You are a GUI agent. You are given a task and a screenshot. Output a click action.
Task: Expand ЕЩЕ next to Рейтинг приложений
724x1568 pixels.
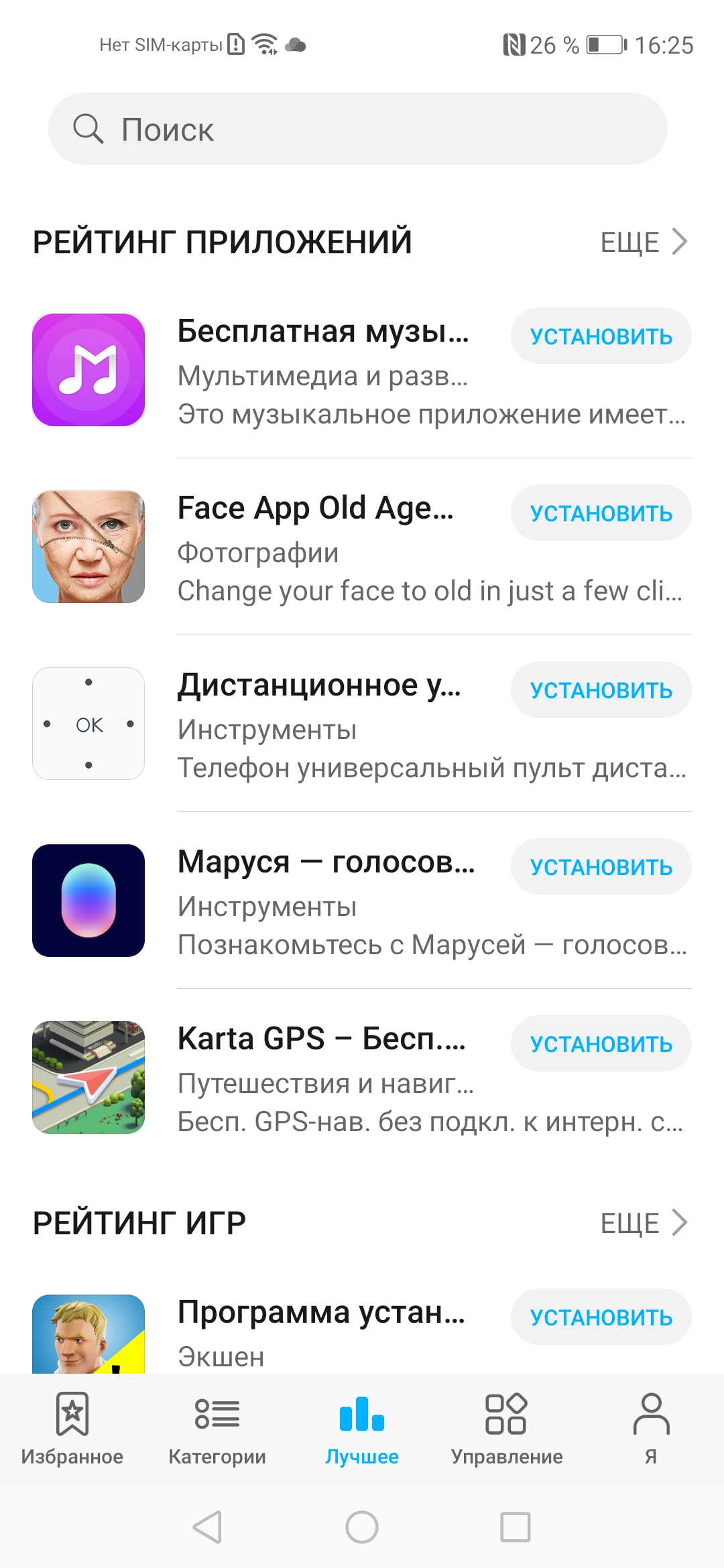point(644,242)
